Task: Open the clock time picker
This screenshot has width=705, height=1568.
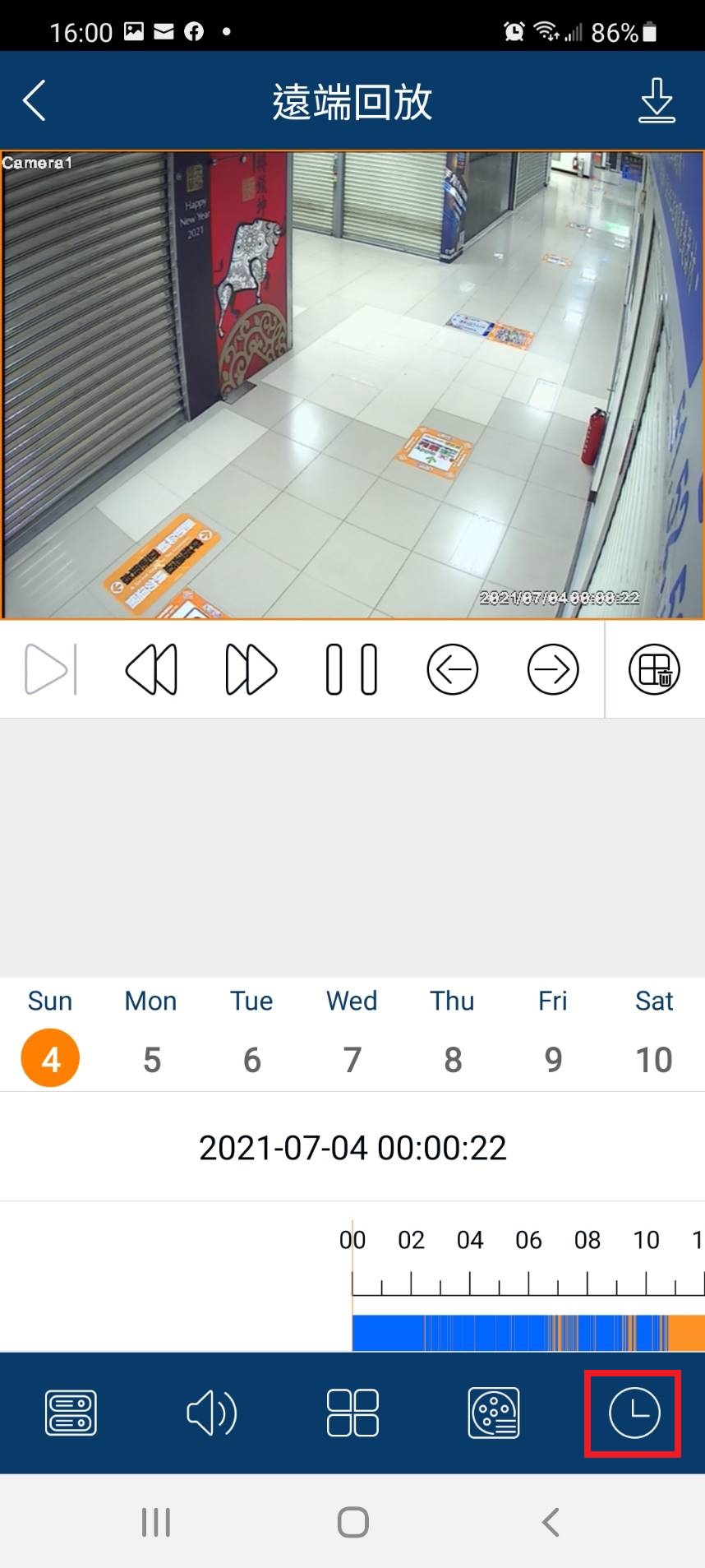Action: 634,1413
